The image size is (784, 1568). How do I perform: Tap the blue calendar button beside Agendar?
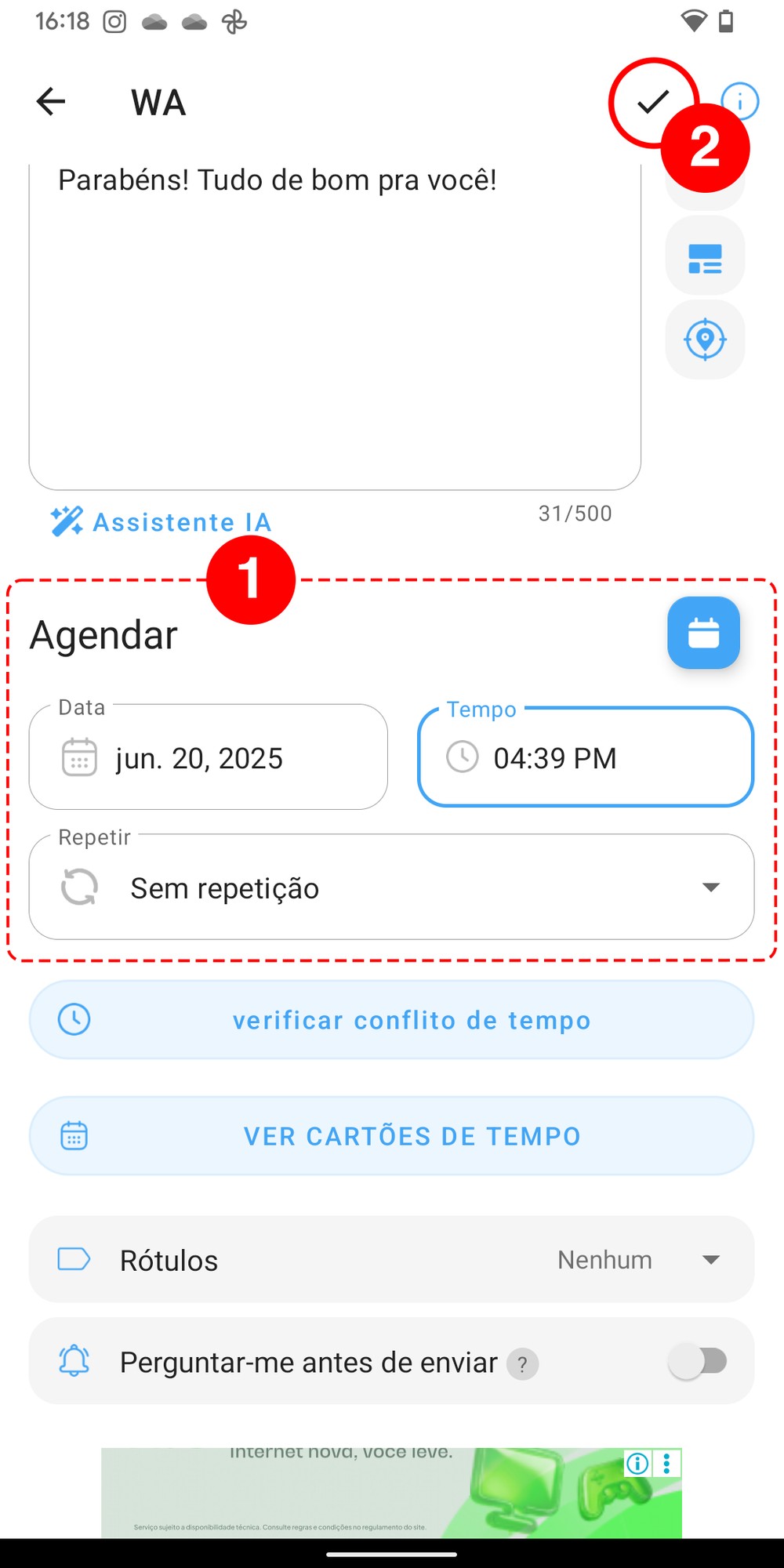coord(703,633)
